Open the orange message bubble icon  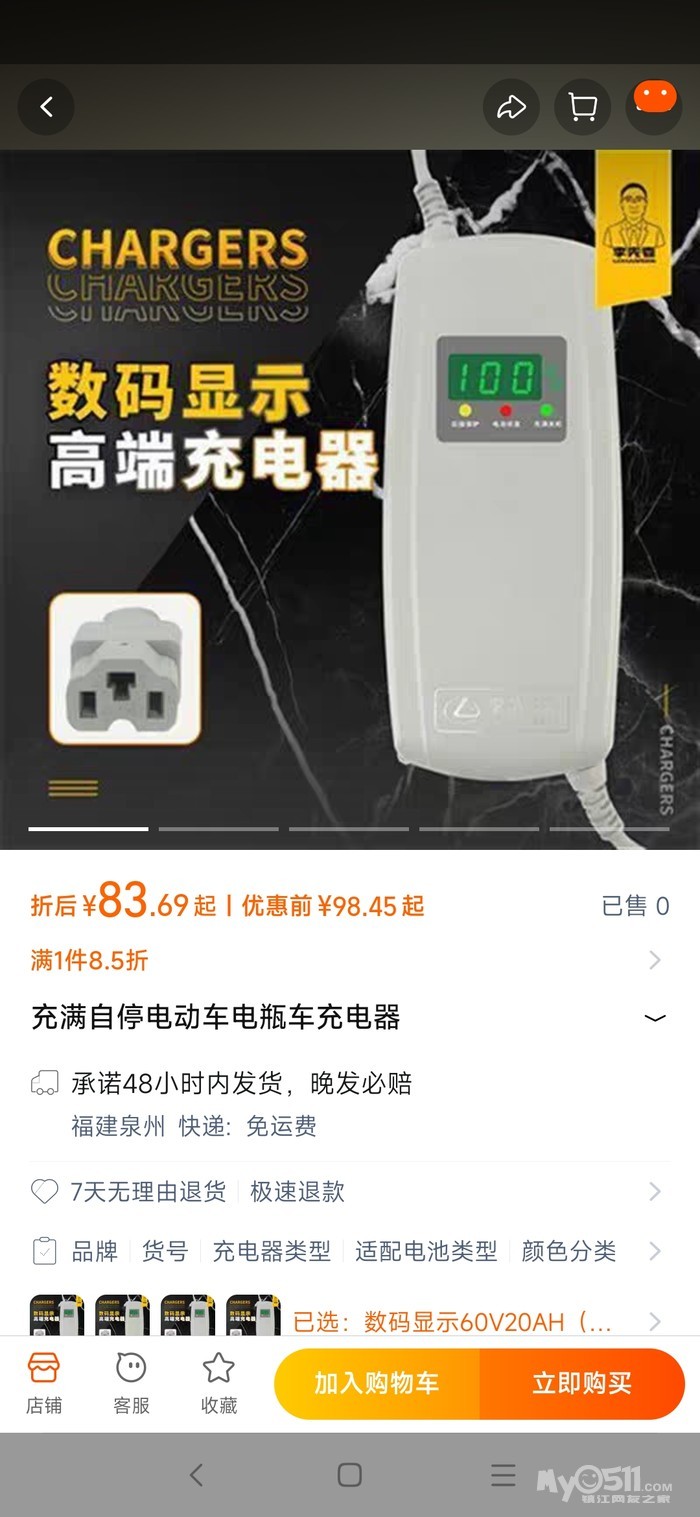tap(655, 100)
